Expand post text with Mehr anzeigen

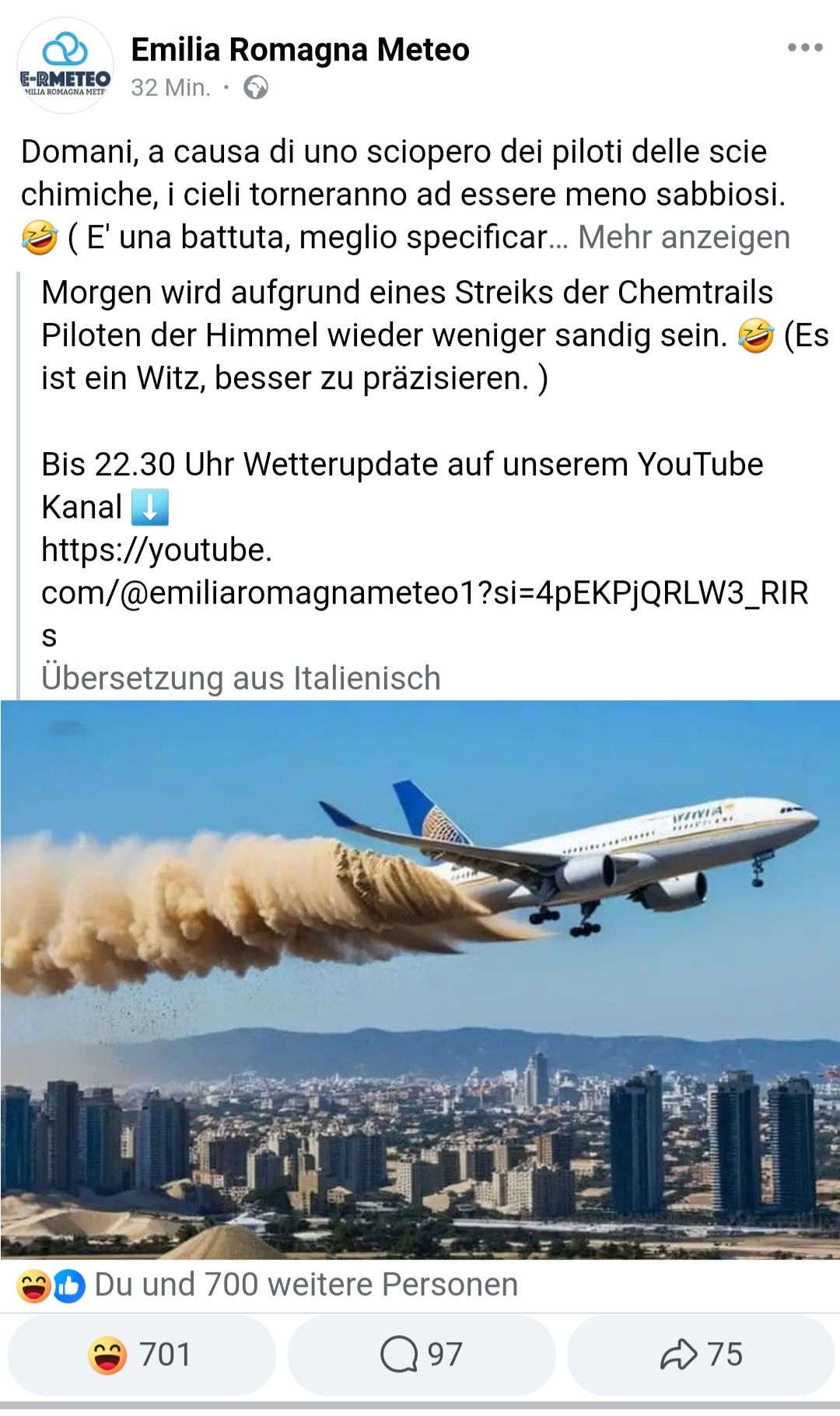click(684, 237)
